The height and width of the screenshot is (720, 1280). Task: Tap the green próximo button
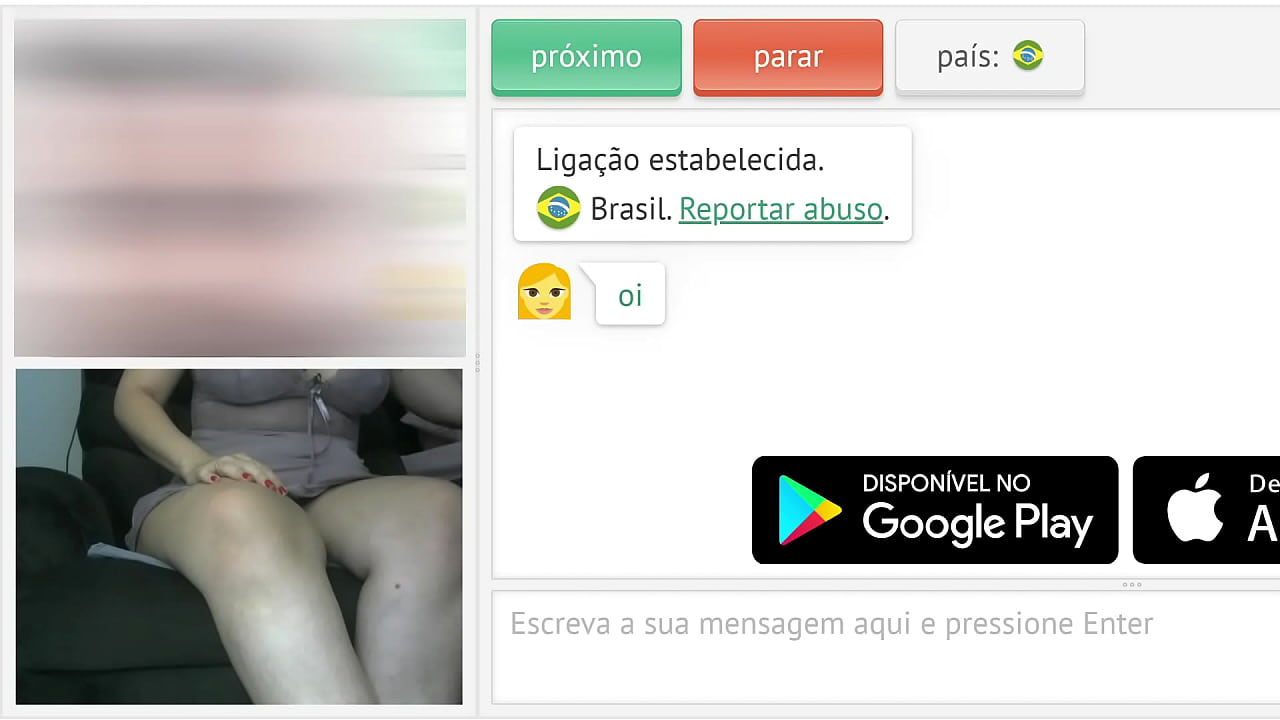(586, 57)
